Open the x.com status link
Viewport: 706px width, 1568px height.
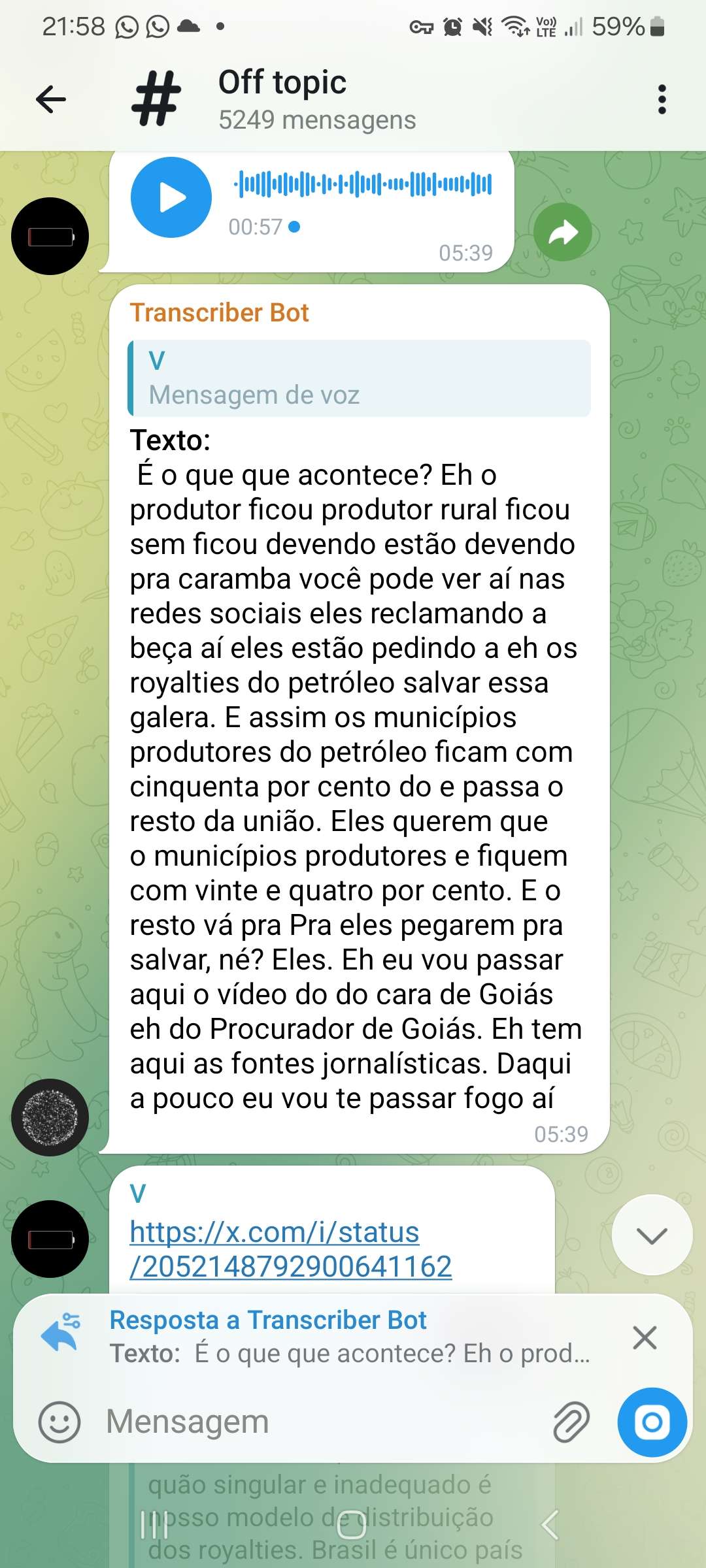click(291, 1249)
